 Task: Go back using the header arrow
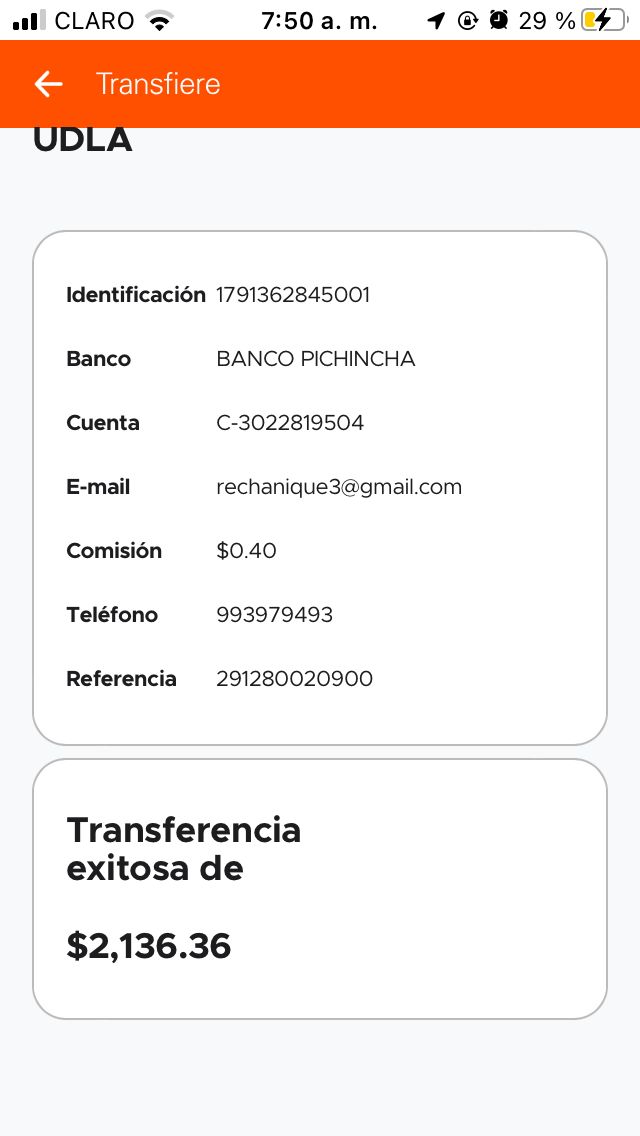click(x=48, y=84)
